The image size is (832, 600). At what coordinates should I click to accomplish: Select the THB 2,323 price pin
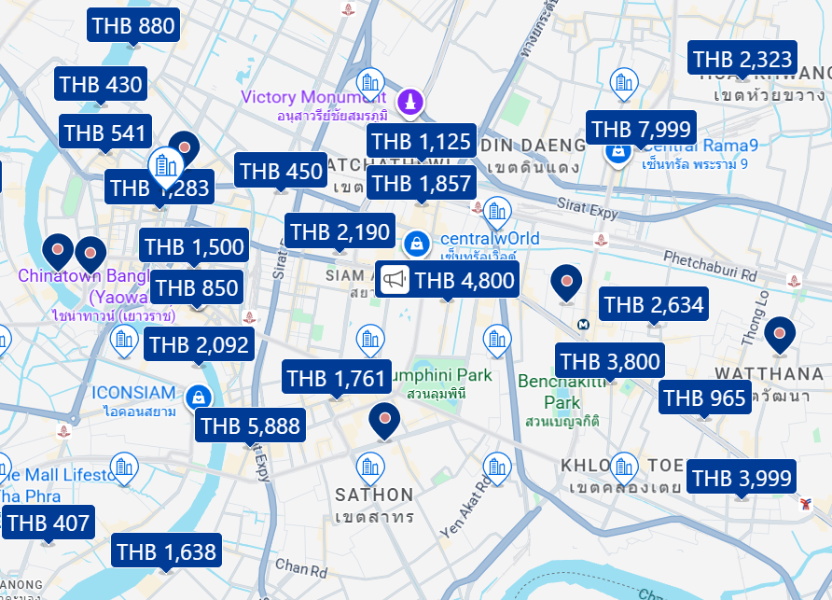(742, 59)
